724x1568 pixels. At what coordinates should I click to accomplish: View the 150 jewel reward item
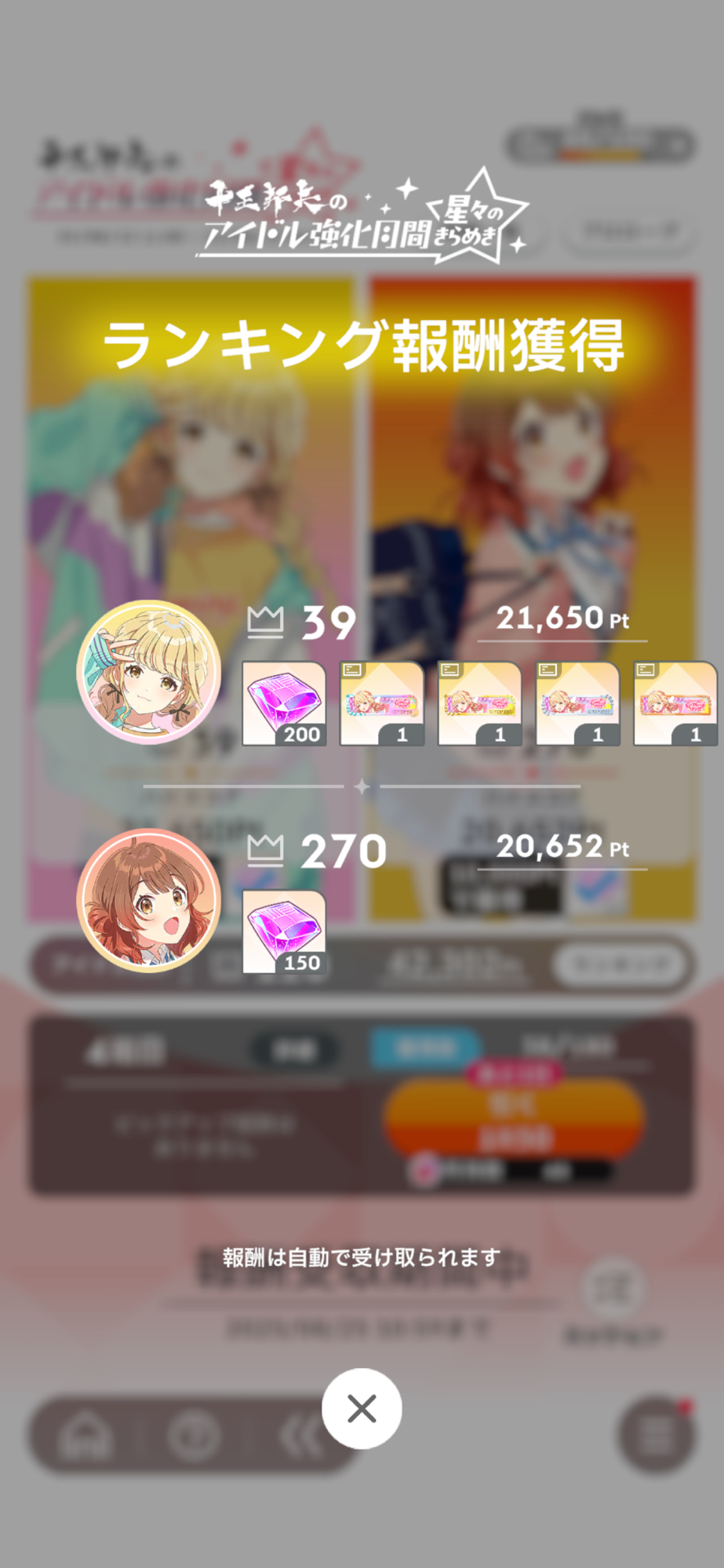[x=284, y=931]
